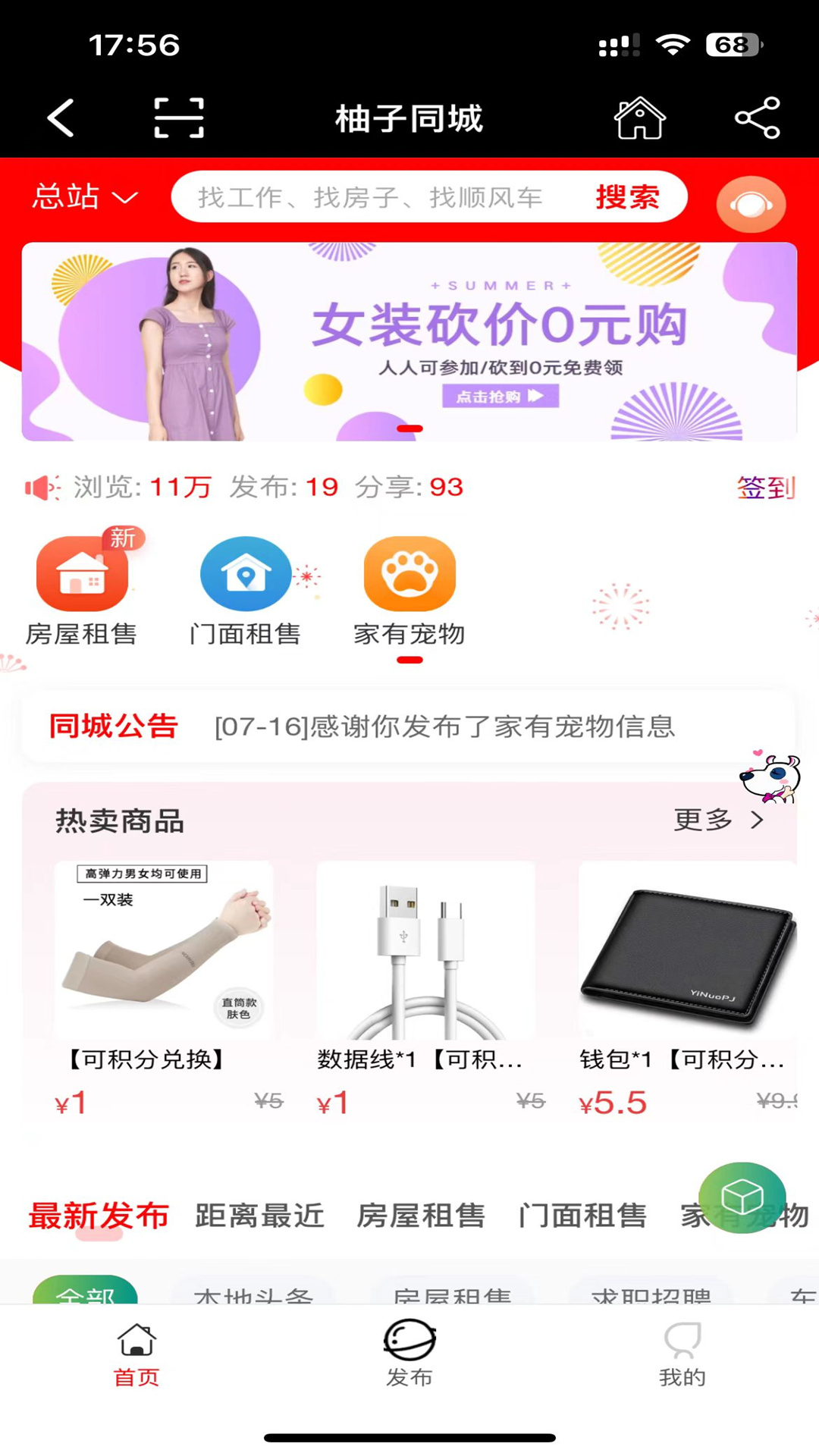Tap the home icon in the title bar
819x1456 pixels.
coord(639,118)
